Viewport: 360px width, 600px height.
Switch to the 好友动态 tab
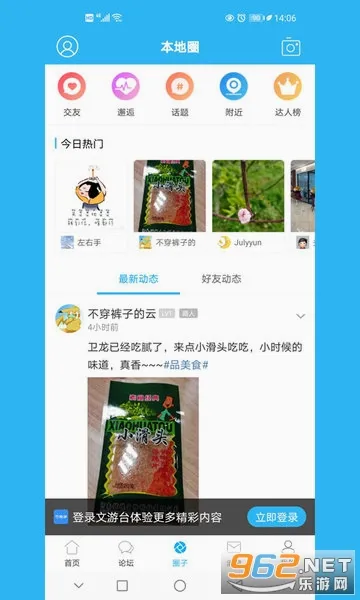222,279
